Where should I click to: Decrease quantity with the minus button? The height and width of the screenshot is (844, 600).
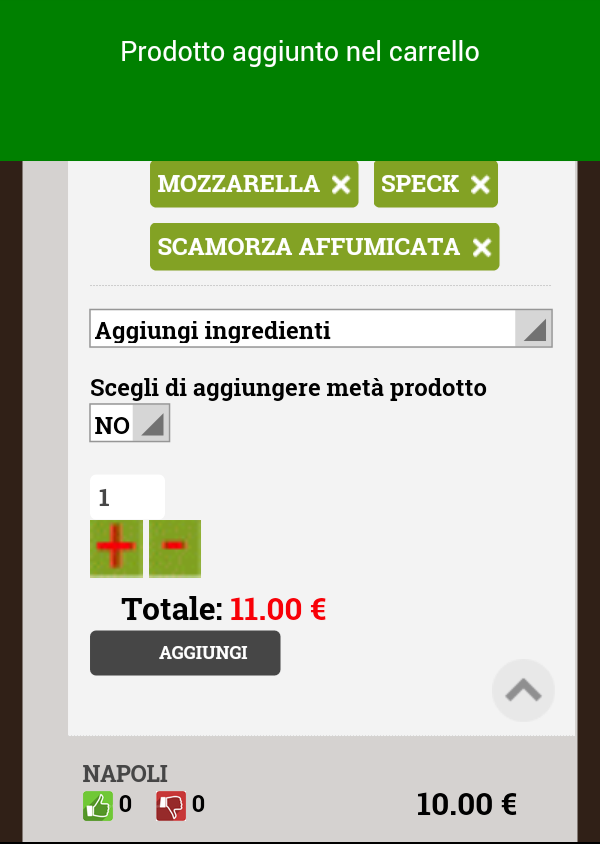point(174,548)
